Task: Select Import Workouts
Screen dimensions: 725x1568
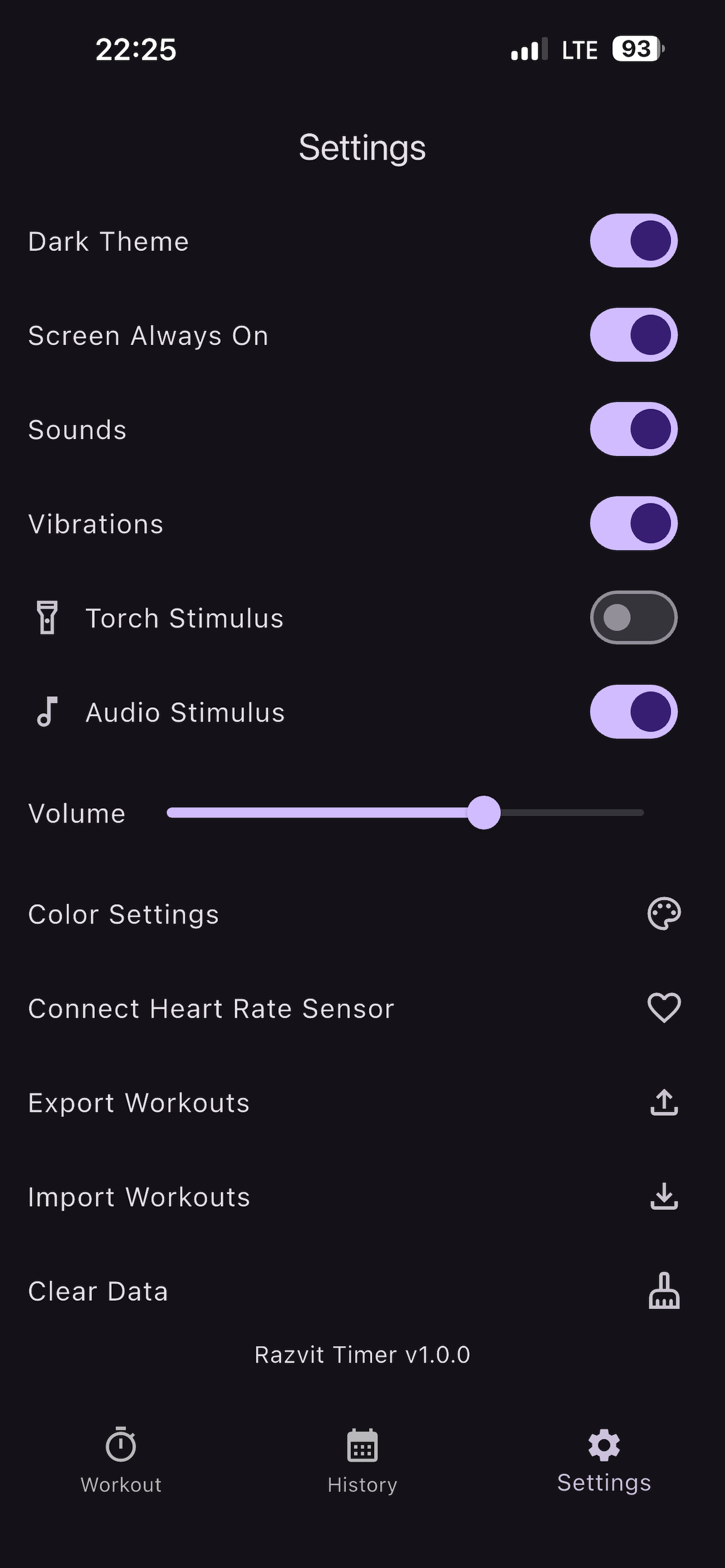Action: point(362,1197)
